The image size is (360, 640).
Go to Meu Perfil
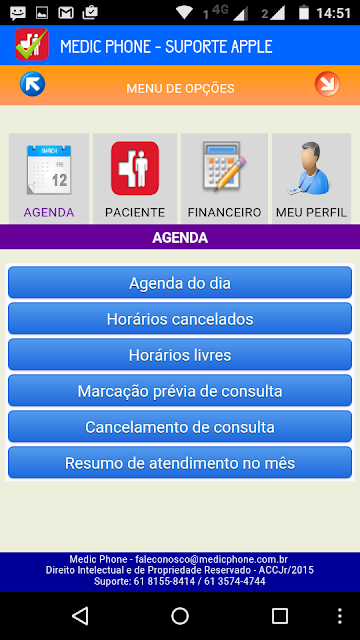tap(311, 178)
